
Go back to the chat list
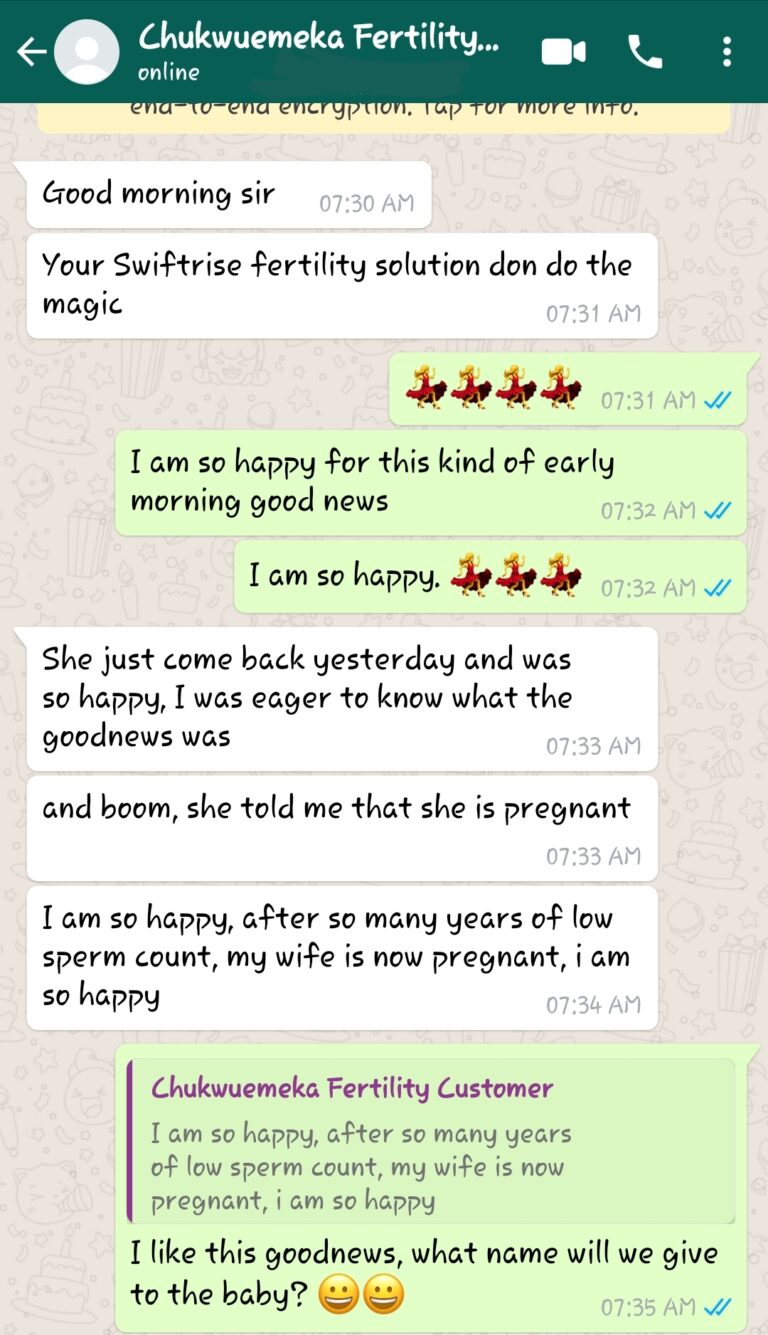tap(31, 52)
